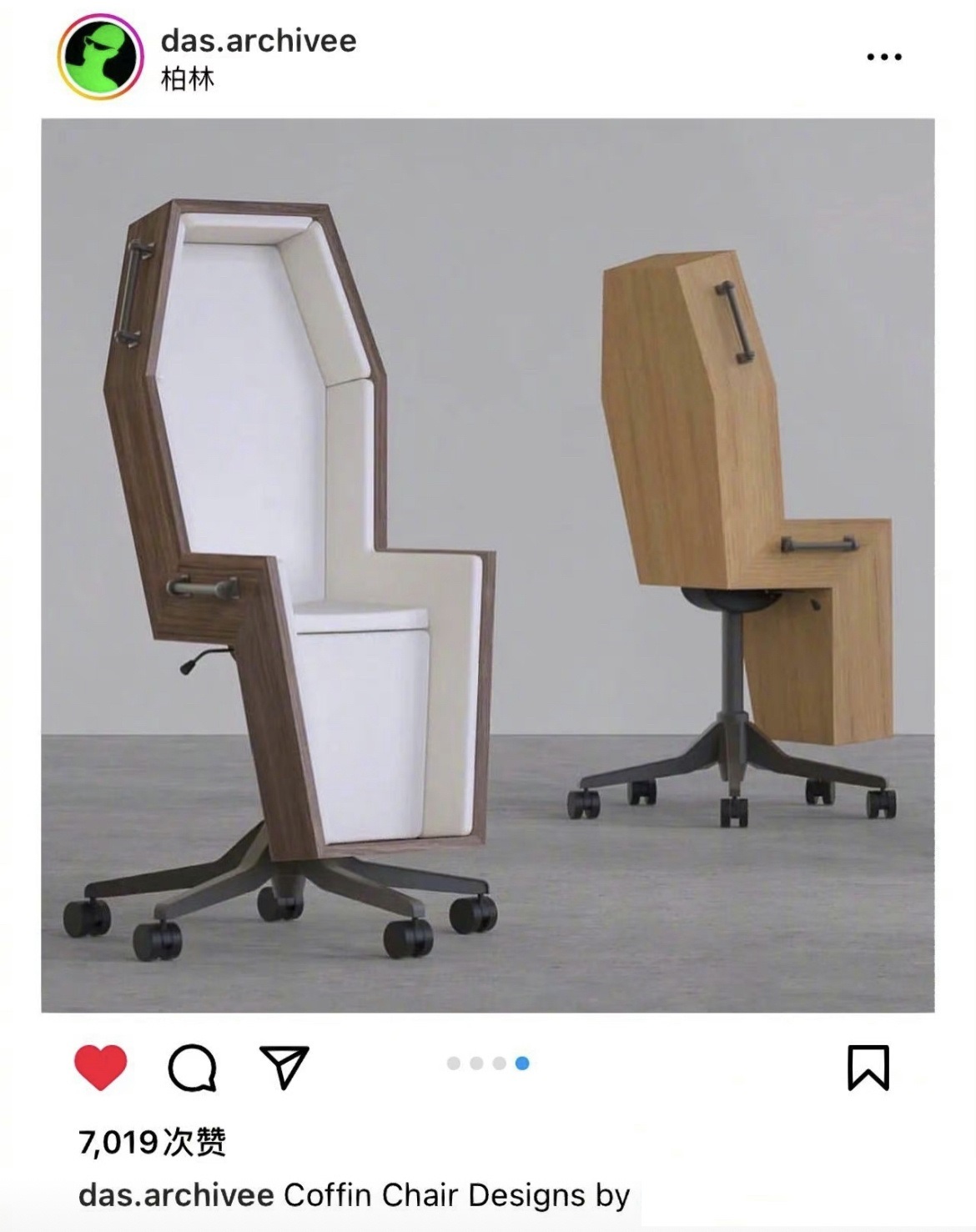Open comments with speech bubble icon
Screen dimensions: 976x1232
193,1067
